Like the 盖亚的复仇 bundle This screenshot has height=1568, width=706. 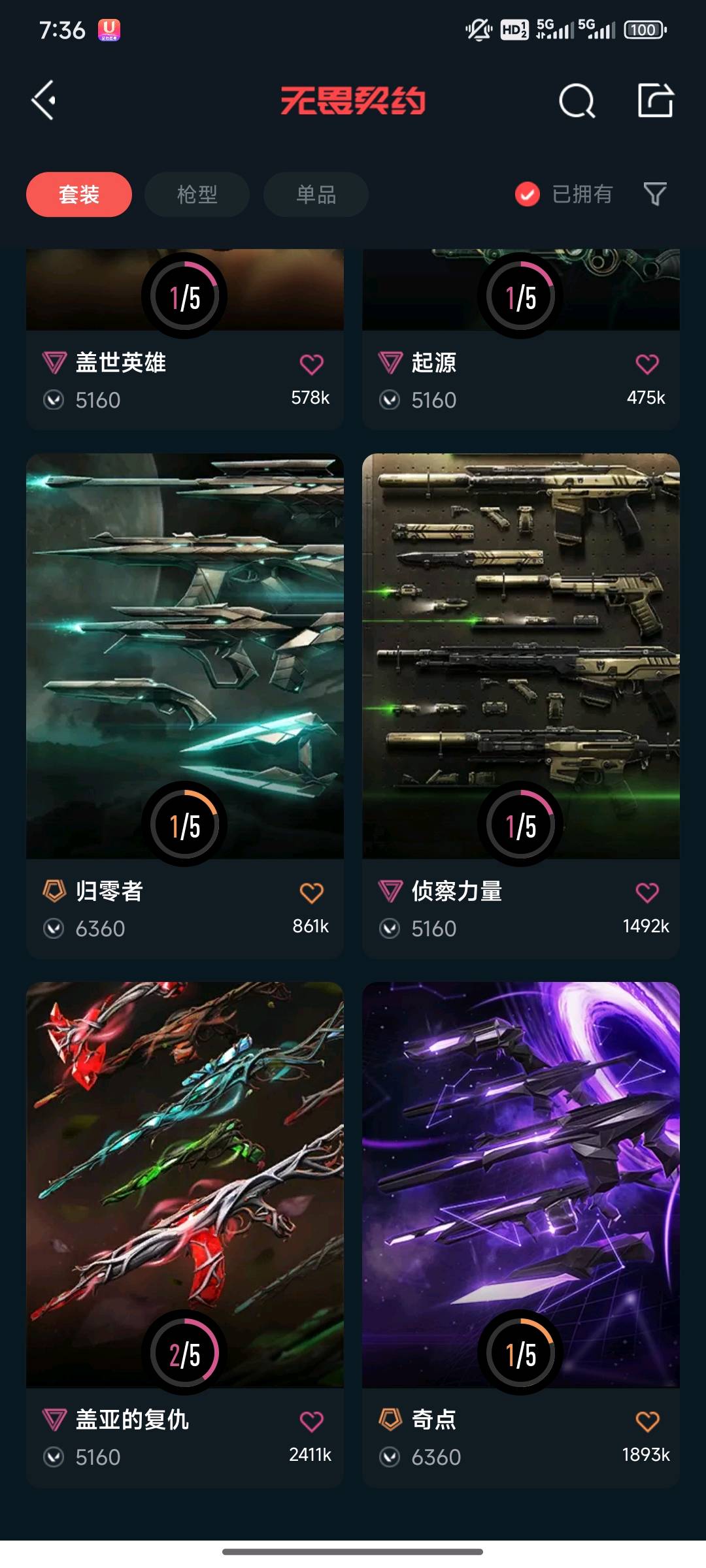(311, 1421)
